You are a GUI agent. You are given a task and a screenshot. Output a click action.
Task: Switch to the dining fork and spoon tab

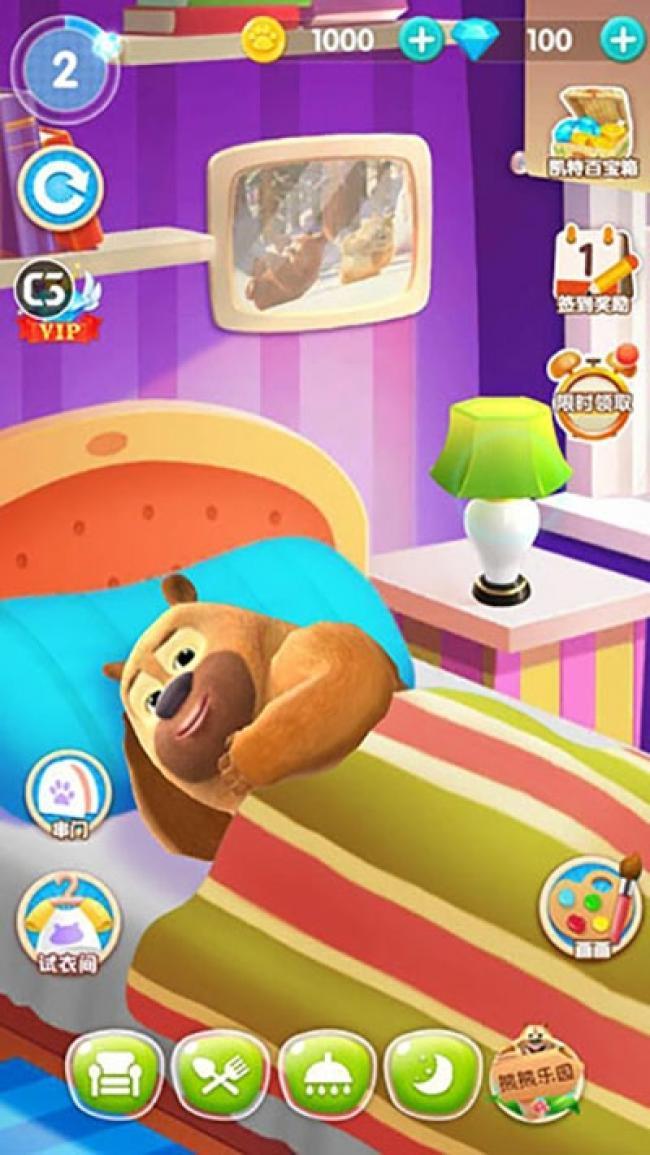click(219, 1076)
